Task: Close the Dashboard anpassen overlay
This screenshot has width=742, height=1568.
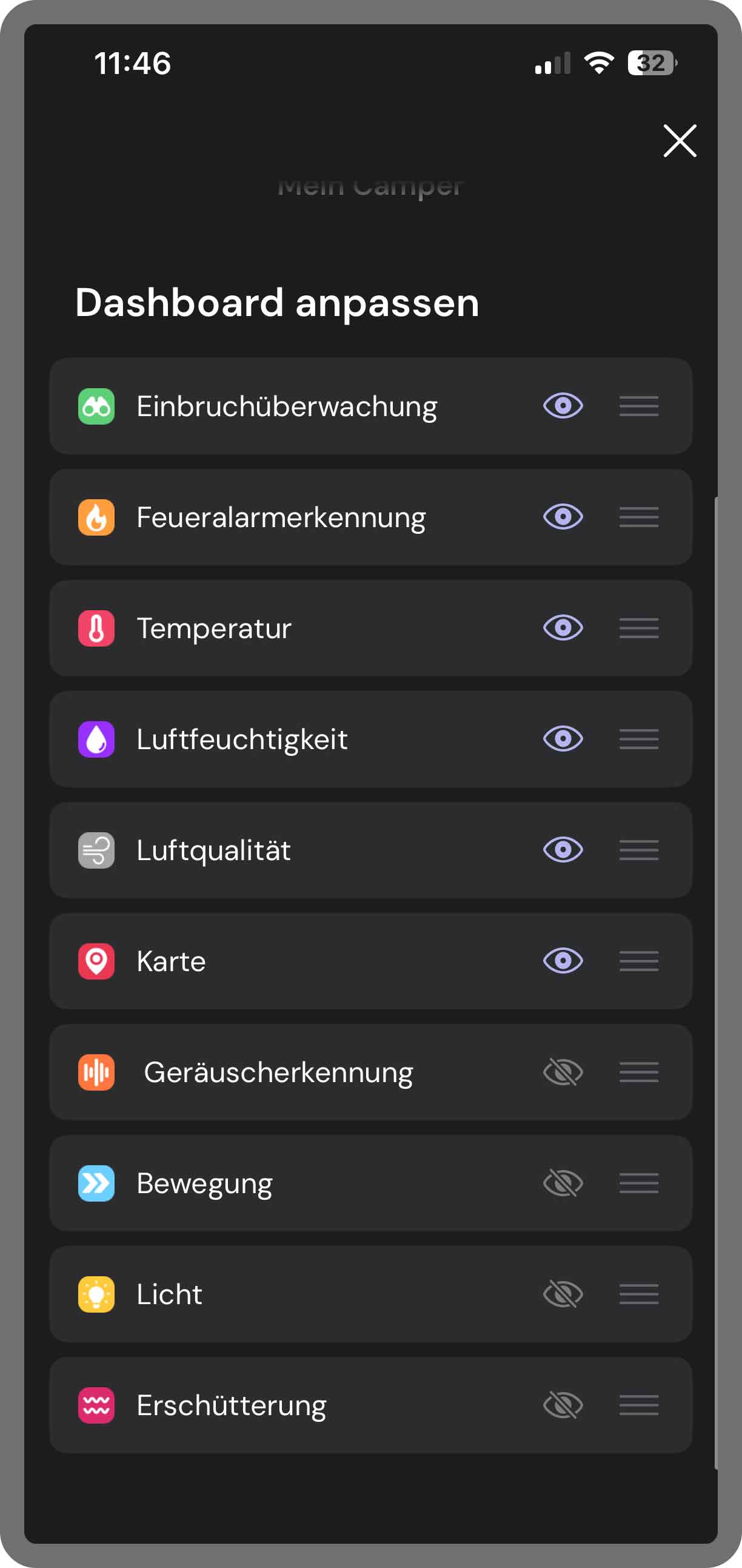Action: pyautogui.click(x=680, y=141)
